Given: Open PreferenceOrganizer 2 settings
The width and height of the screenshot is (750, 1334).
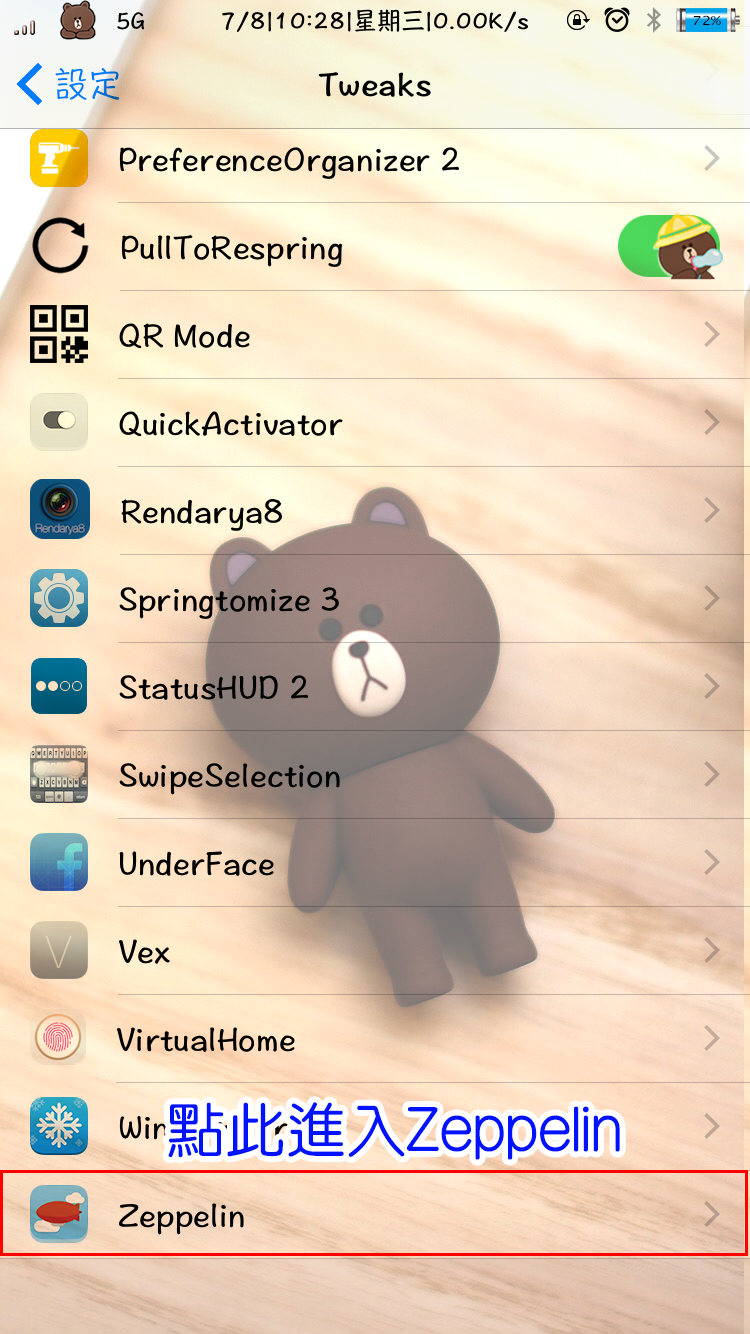Looking at the screenshot, I should 375,160.
